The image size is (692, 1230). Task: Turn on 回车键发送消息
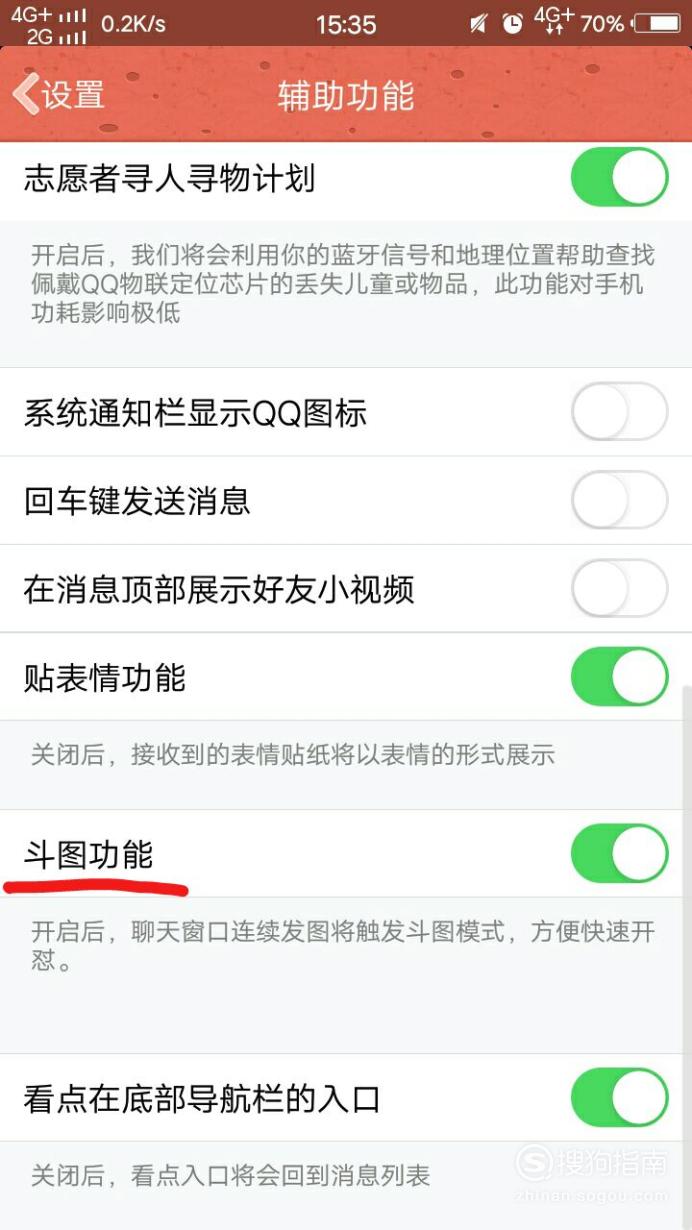click(619, 499)
